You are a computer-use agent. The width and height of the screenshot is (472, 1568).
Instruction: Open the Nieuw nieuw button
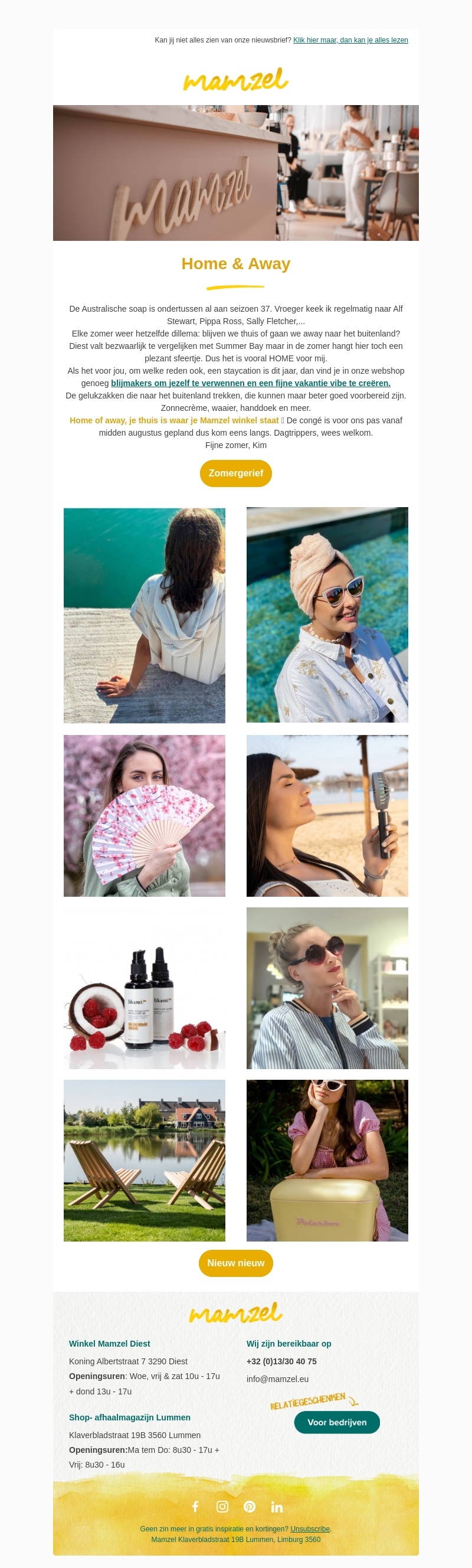coord(235,1263)
